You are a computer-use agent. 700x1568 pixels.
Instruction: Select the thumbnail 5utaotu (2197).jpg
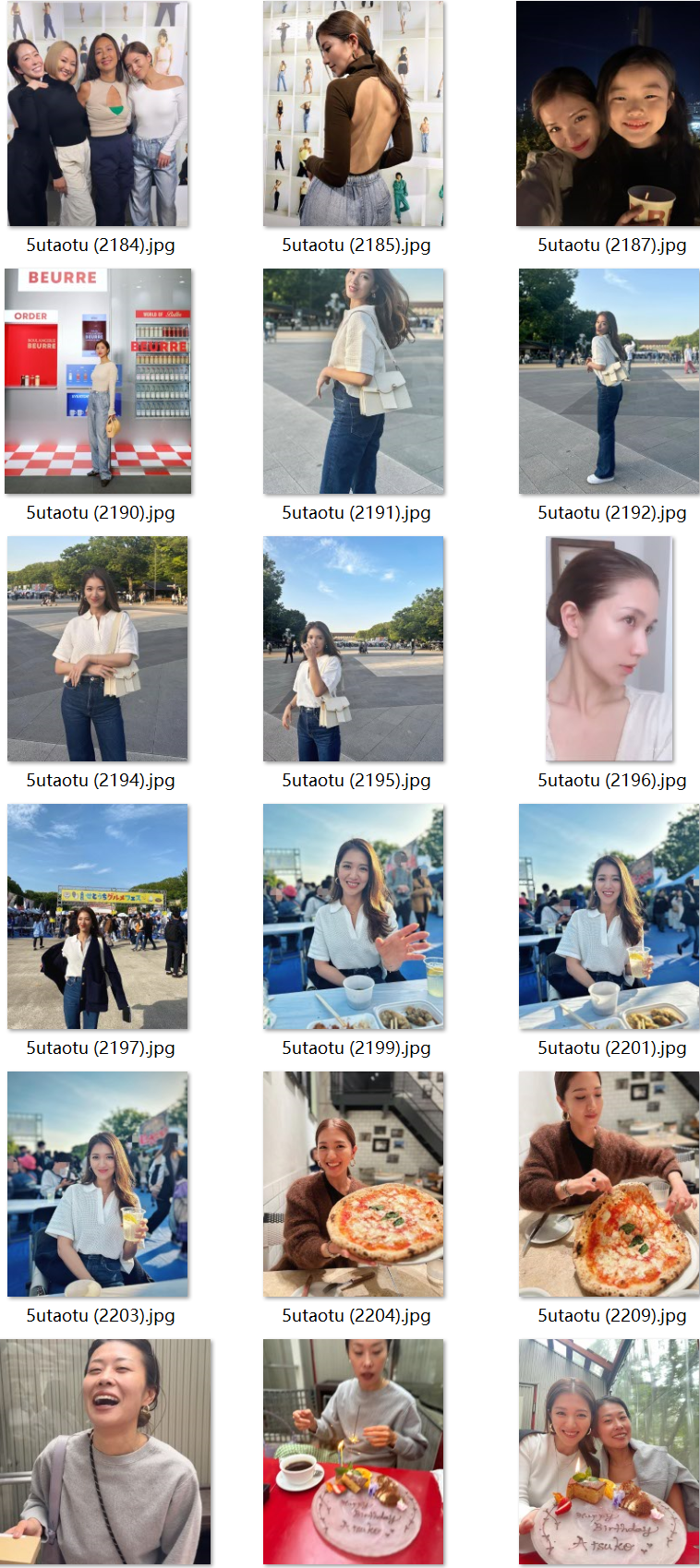click(98, 916)
